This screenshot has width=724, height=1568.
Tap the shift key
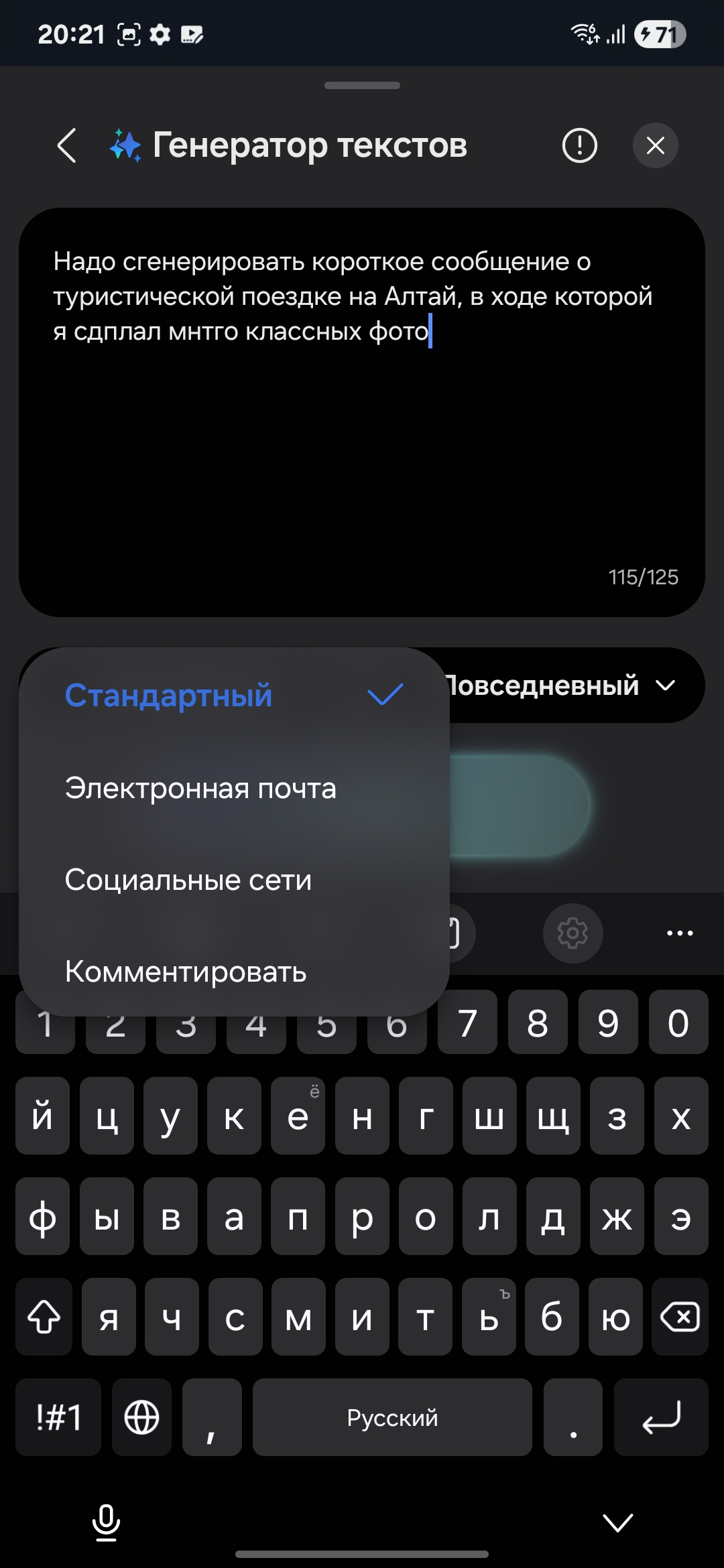[44, 1317]
